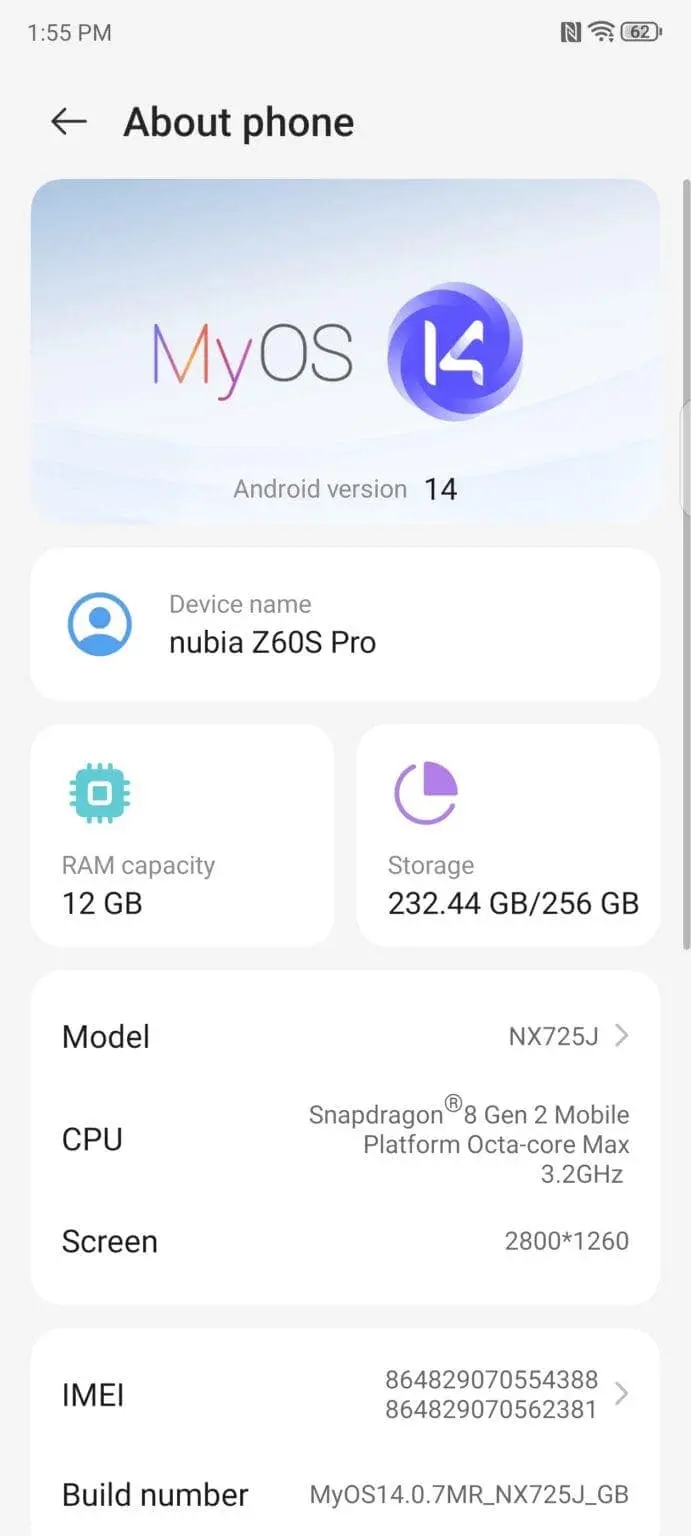Open the RAM capacity card

(182, 835)
